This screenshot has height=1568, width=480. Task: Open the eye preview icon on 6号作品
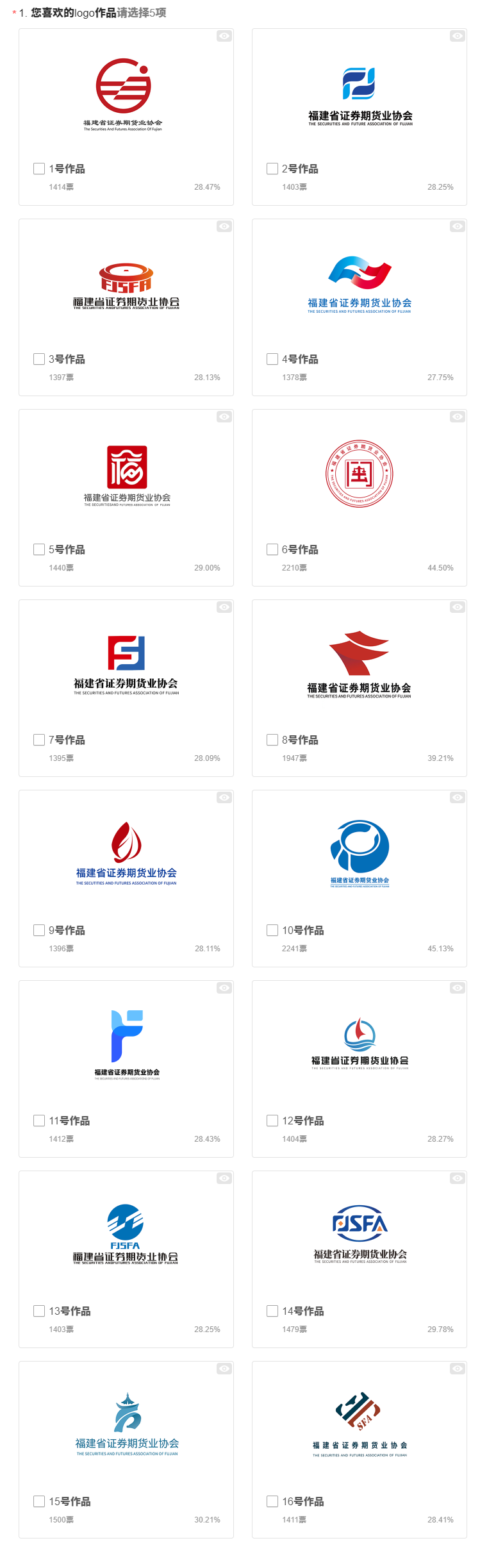click(457, 417)
